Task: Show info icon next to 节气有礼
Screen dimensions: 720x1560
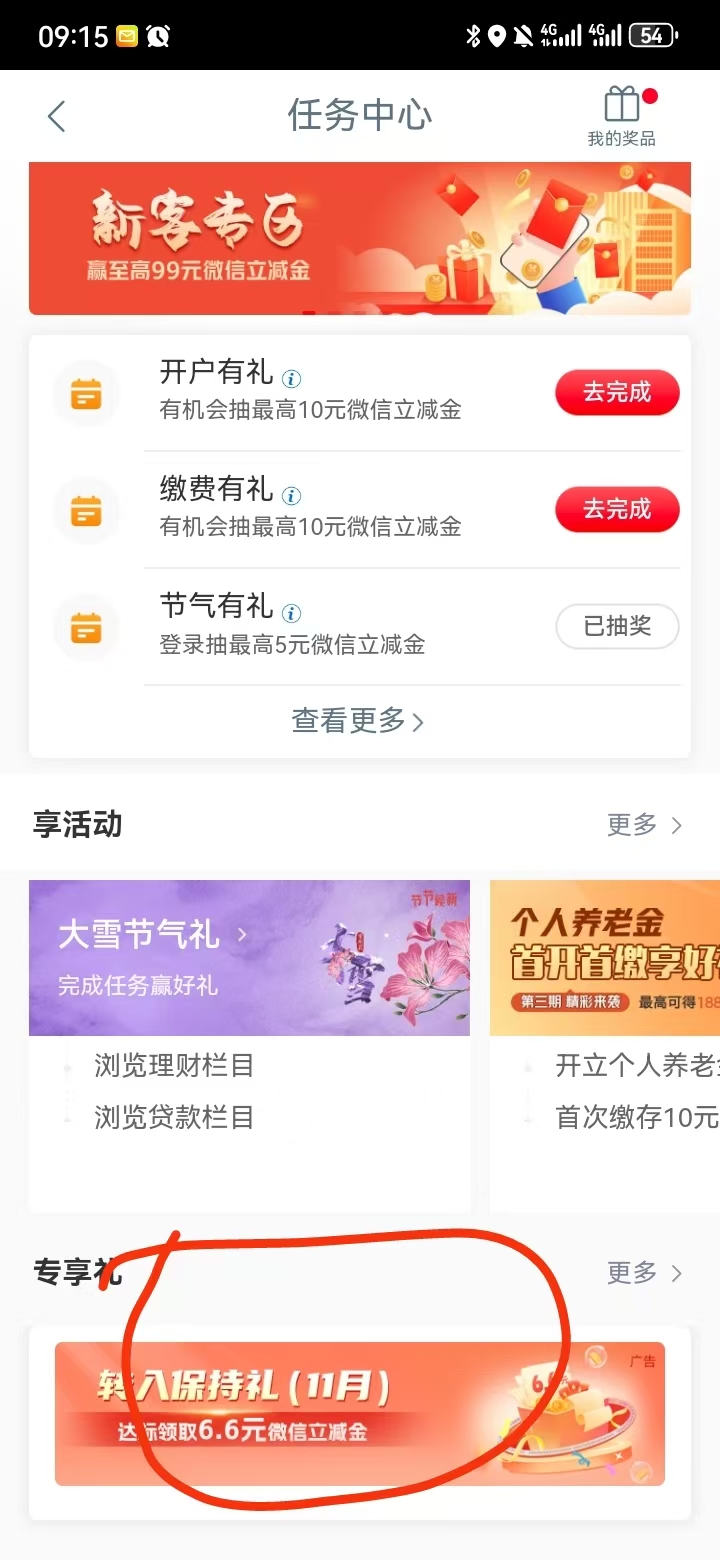Action: pyautogui.click(x=291, y=612)
